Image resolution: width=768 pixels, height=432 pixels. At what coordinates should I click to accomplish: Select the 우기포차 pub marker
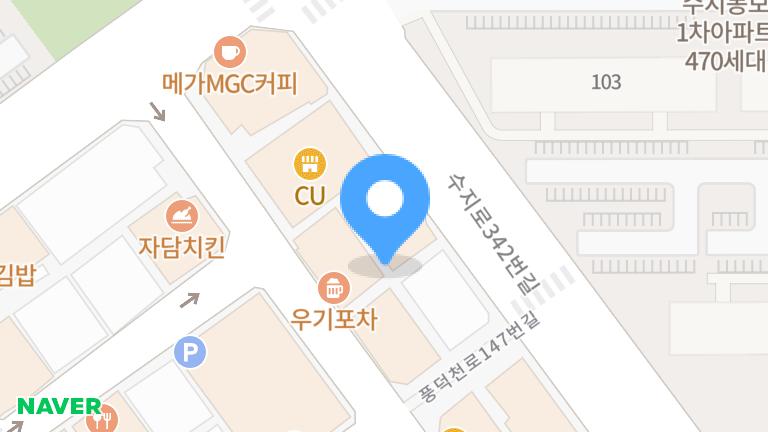pos(333,290)
